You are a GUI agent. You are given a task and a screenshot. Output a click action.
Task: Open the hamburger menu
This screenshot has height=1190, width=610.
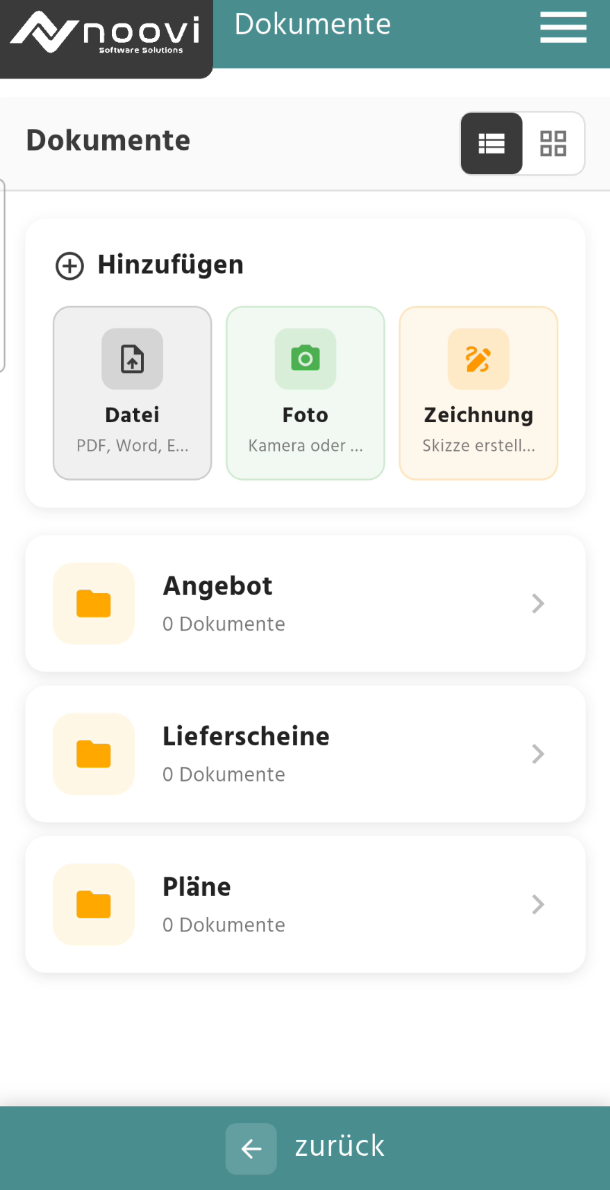563,27
